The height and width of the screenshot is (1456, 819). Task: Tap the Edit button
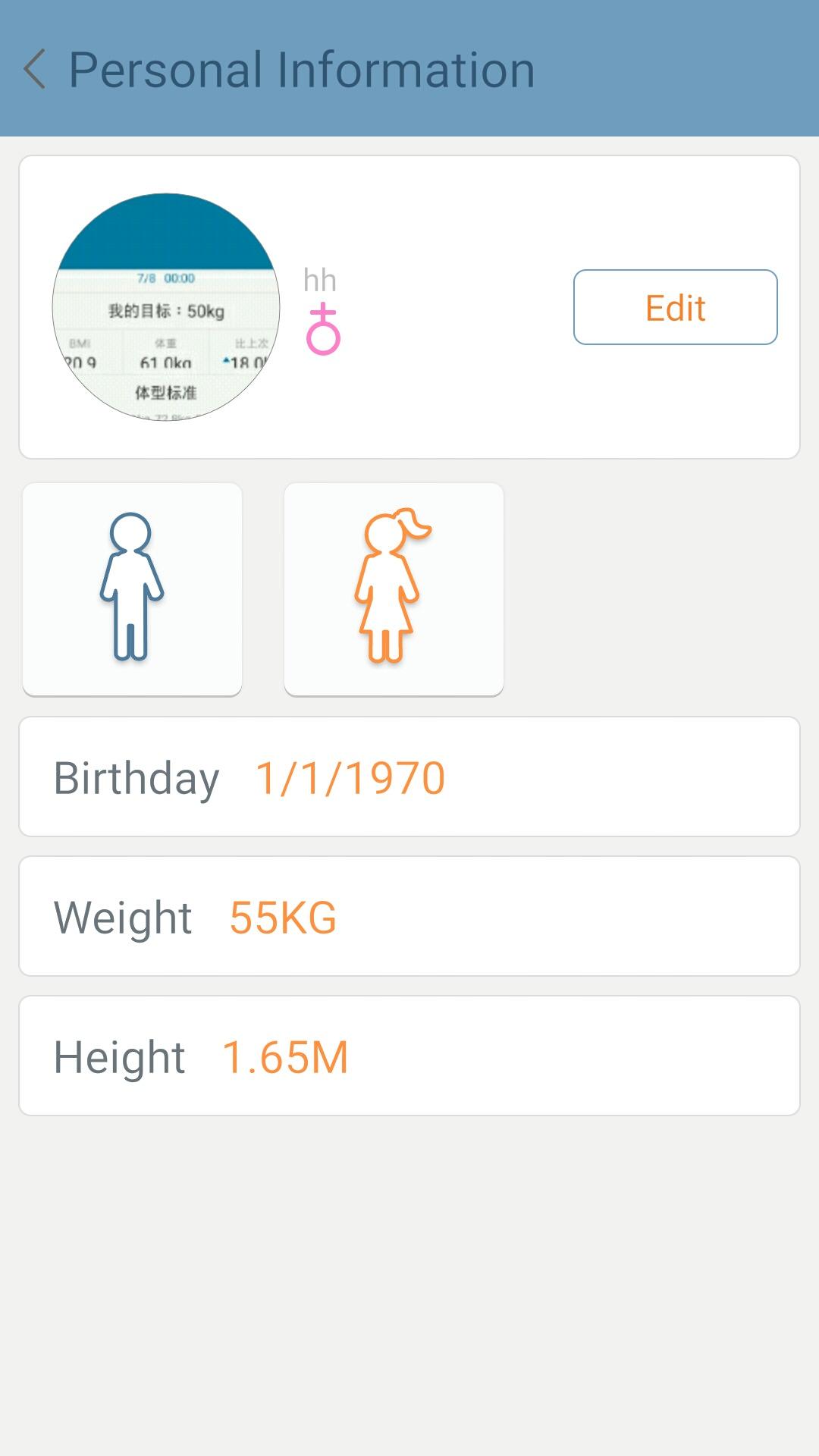point(675,307)
